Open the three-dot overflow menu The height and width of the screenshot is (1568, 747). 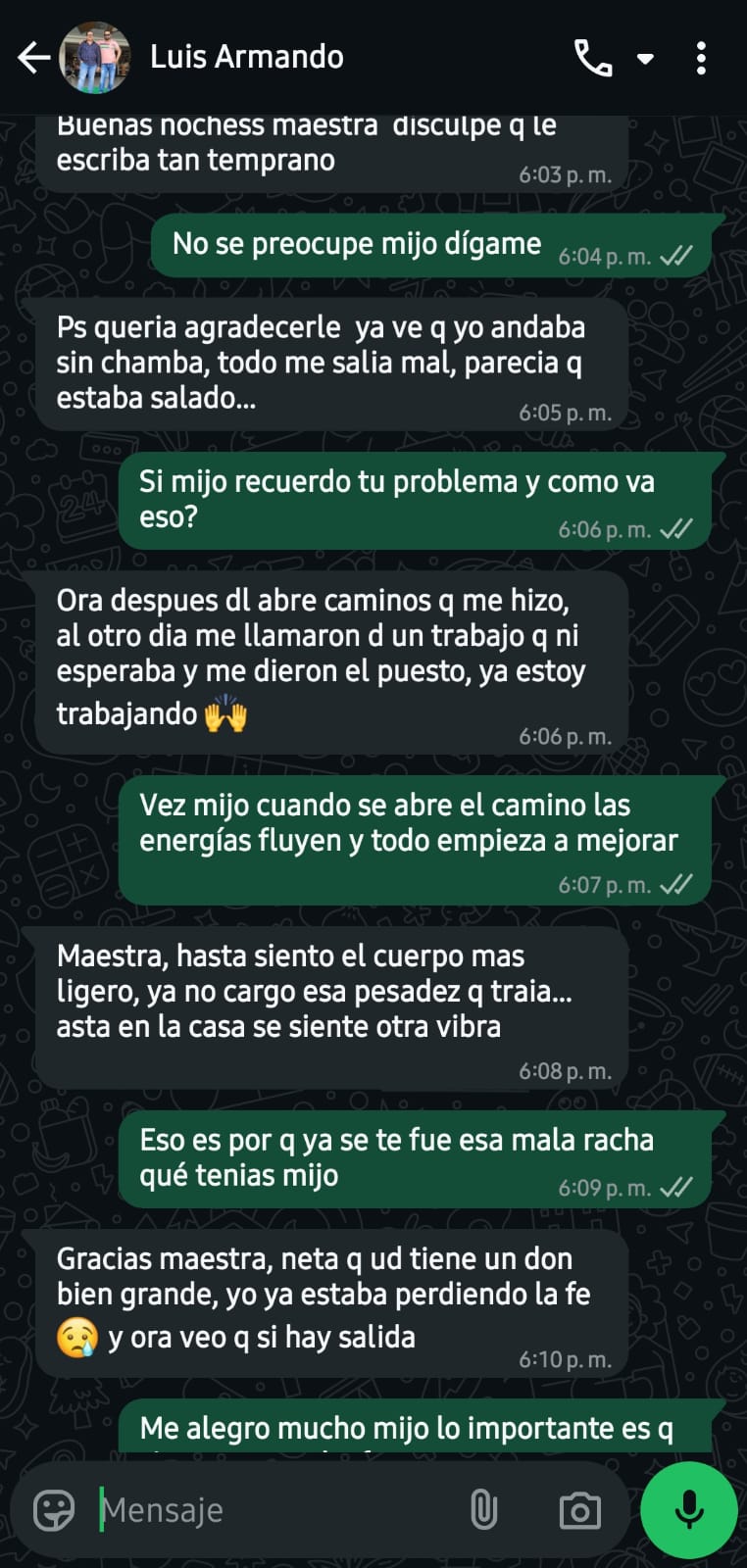pyautogui.click(x=701, y=58)
